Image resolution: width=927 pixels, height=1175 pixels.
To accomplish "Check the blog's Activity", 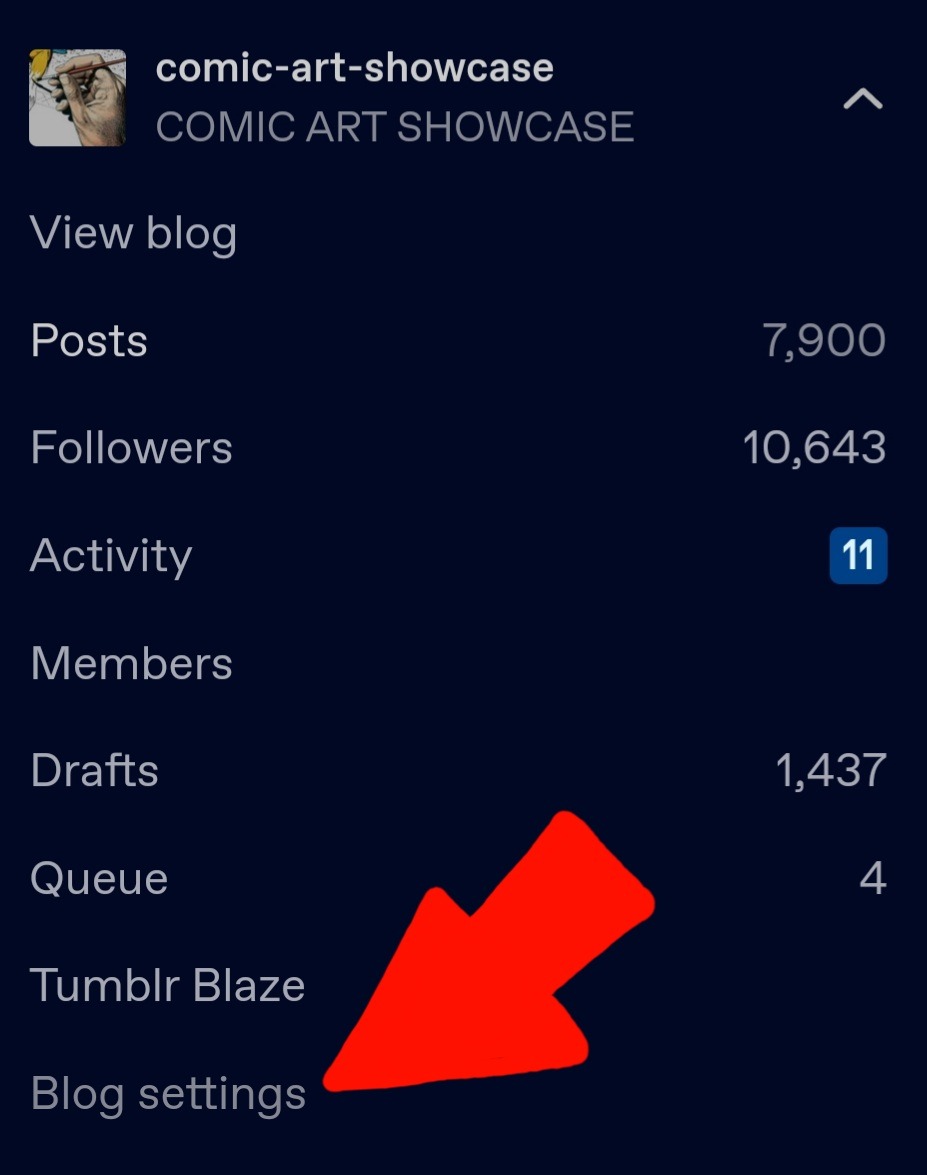I will (111, 556).
